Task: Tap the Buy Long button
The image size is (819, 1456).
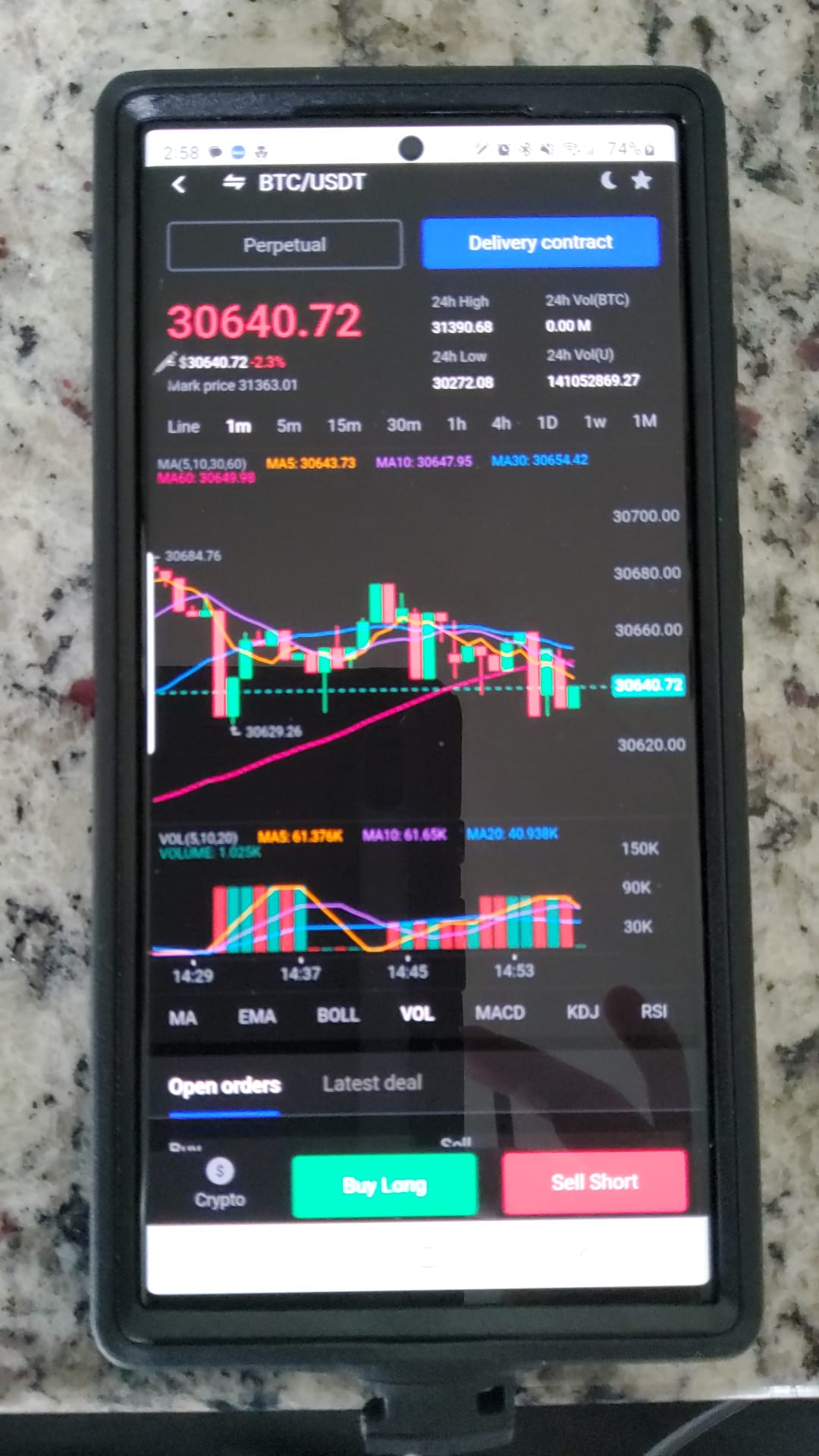Action: 384,1185
